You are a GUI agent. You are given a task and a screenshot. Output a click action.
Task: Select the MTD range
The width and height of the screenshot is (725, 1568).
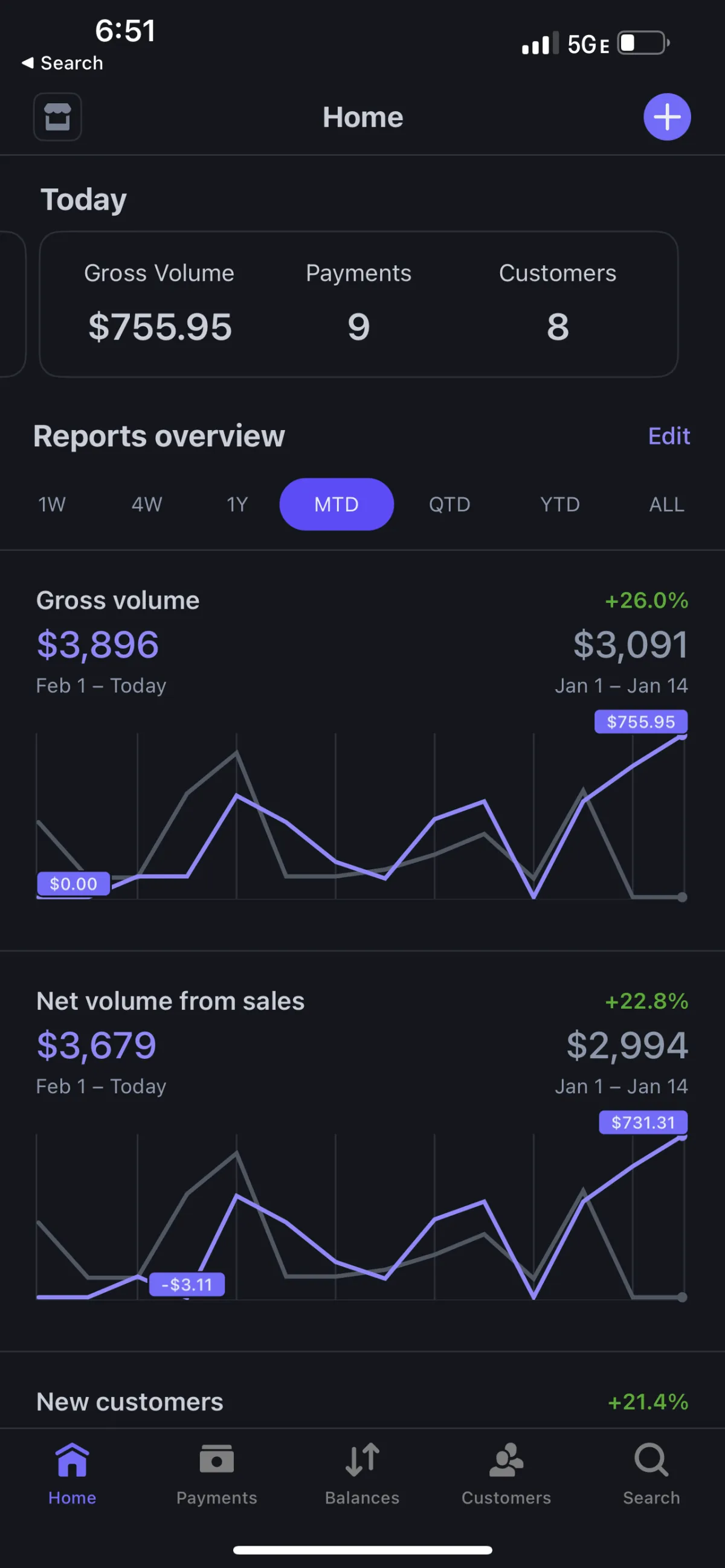(x=336, y=504)
